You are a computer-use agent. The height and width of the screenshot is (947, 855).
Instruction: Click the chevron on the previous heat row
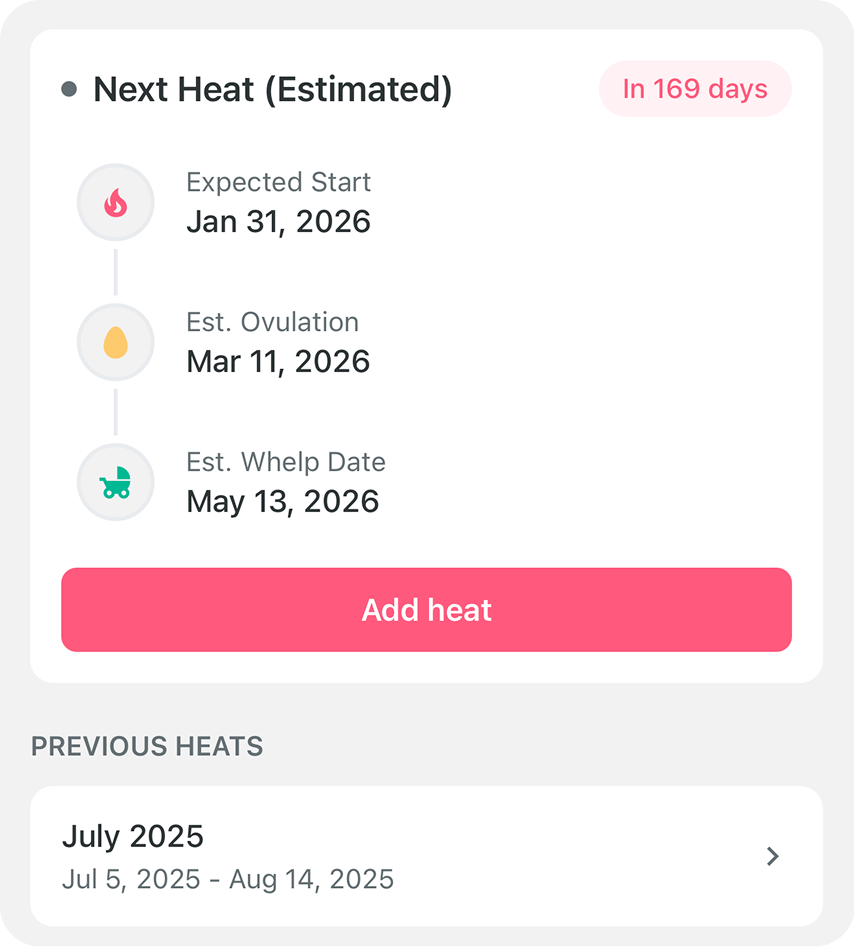click(772, 856)
